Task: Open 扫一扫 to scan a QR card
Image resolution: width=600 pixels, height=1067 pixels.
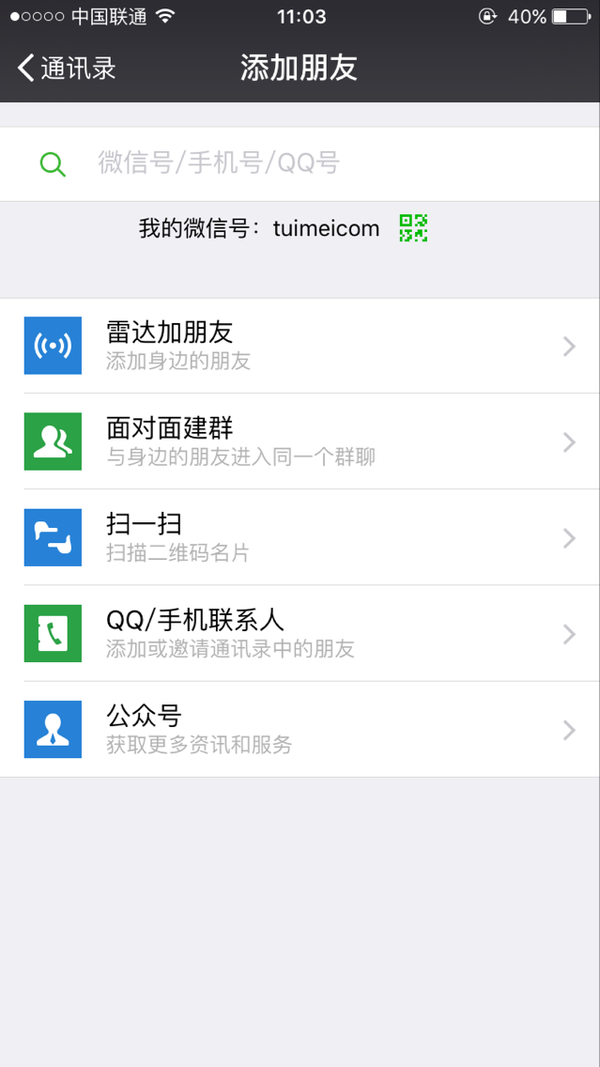Action: coord(300,538)
